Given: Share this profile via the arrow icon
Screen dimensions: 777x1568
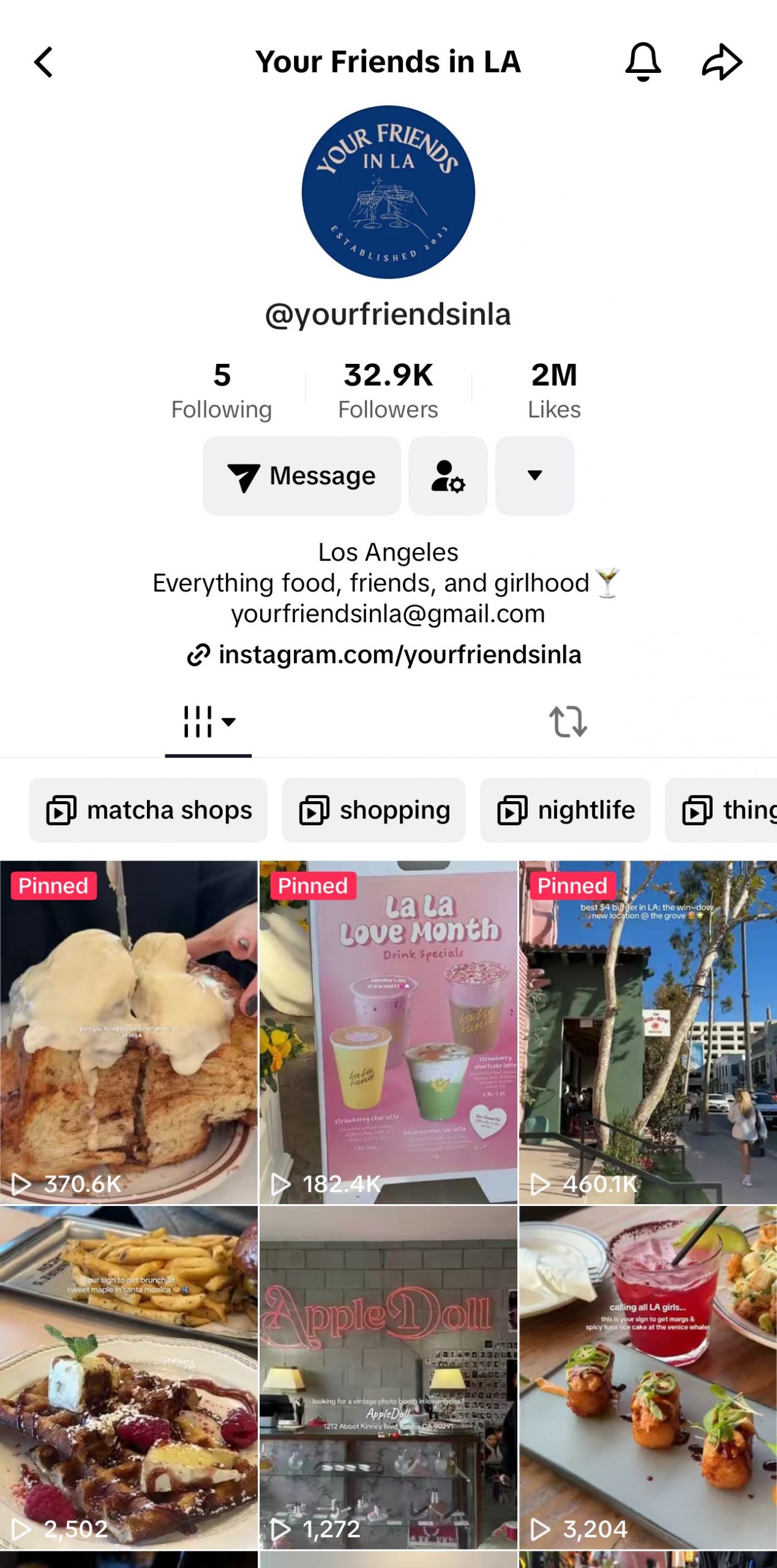Looking at the screenshot, I should 721,62.
